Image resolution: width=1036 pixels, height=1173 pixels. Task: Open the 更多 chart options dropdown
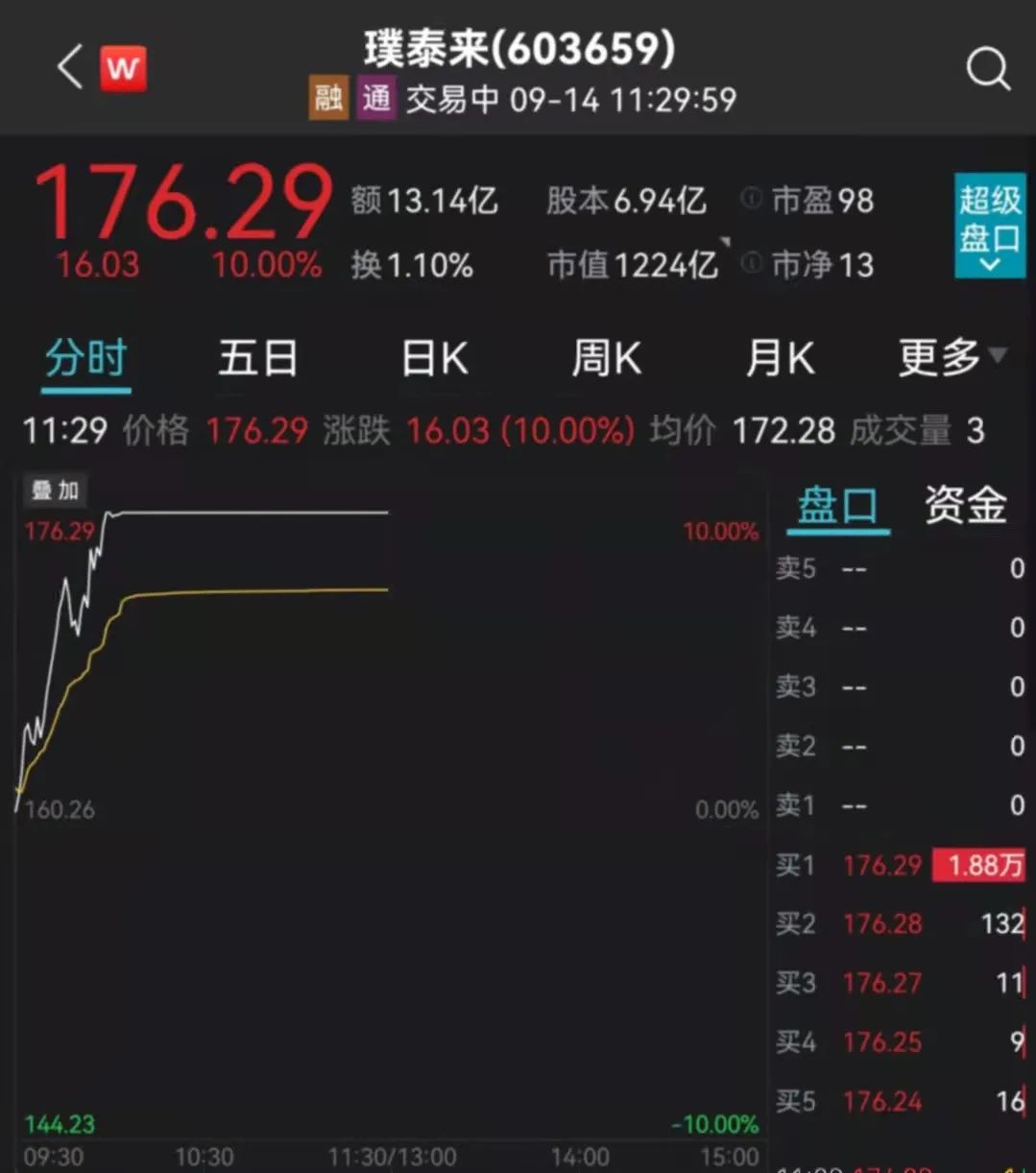[951, 358]
